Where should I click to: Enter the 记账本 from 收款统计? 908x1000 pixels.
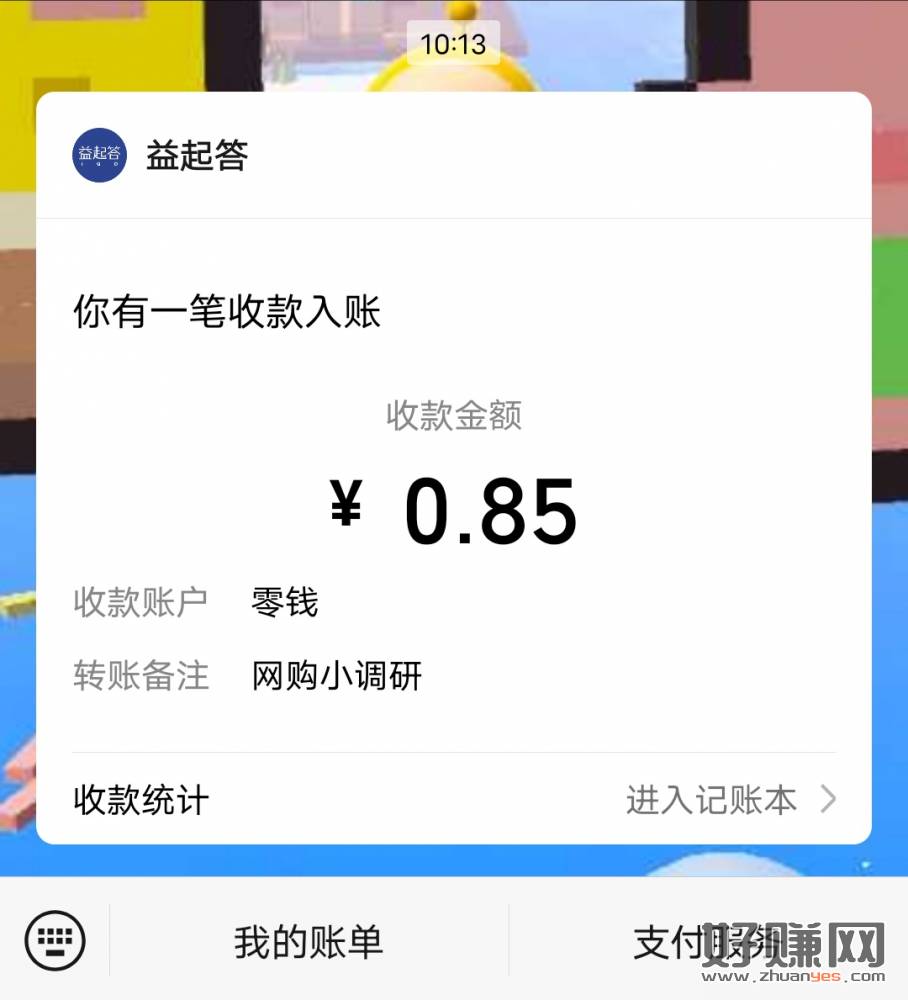pos(730,800)
